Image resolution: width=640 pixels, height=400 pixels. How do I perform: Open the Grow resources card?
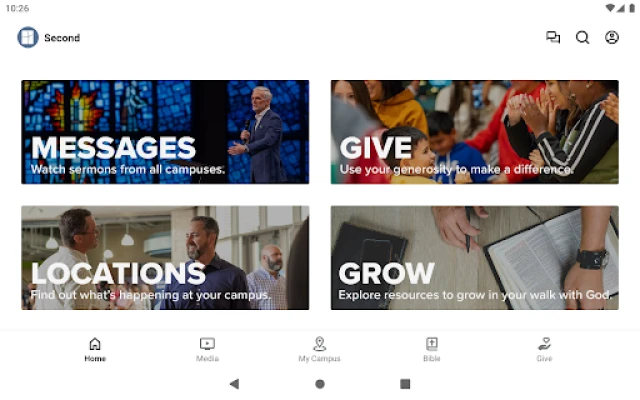(475, 258)
